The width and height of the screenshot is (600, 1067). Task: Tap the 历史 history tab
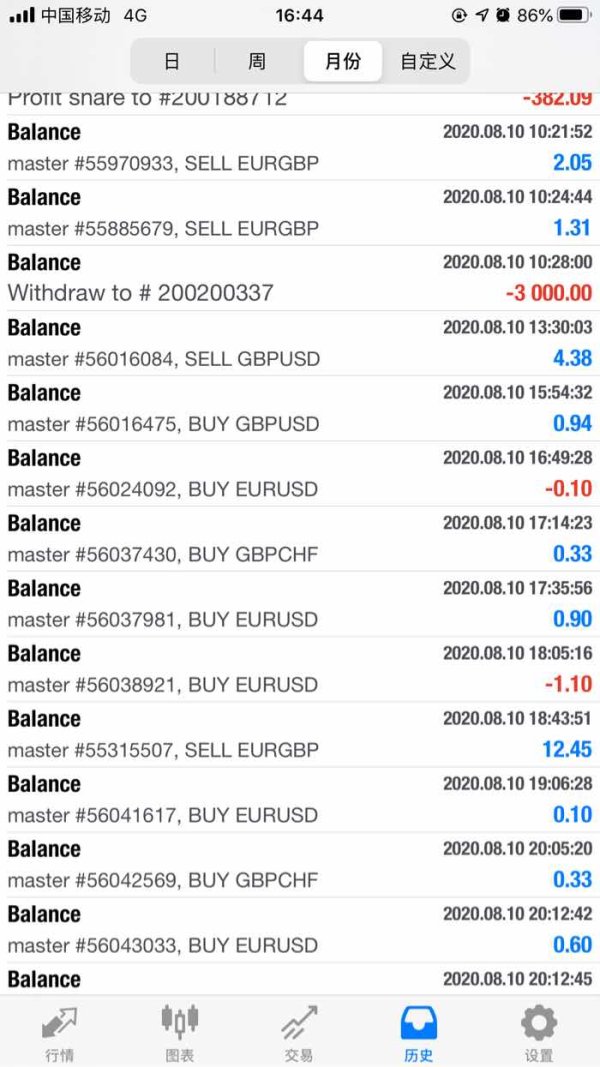(418, 1032)
